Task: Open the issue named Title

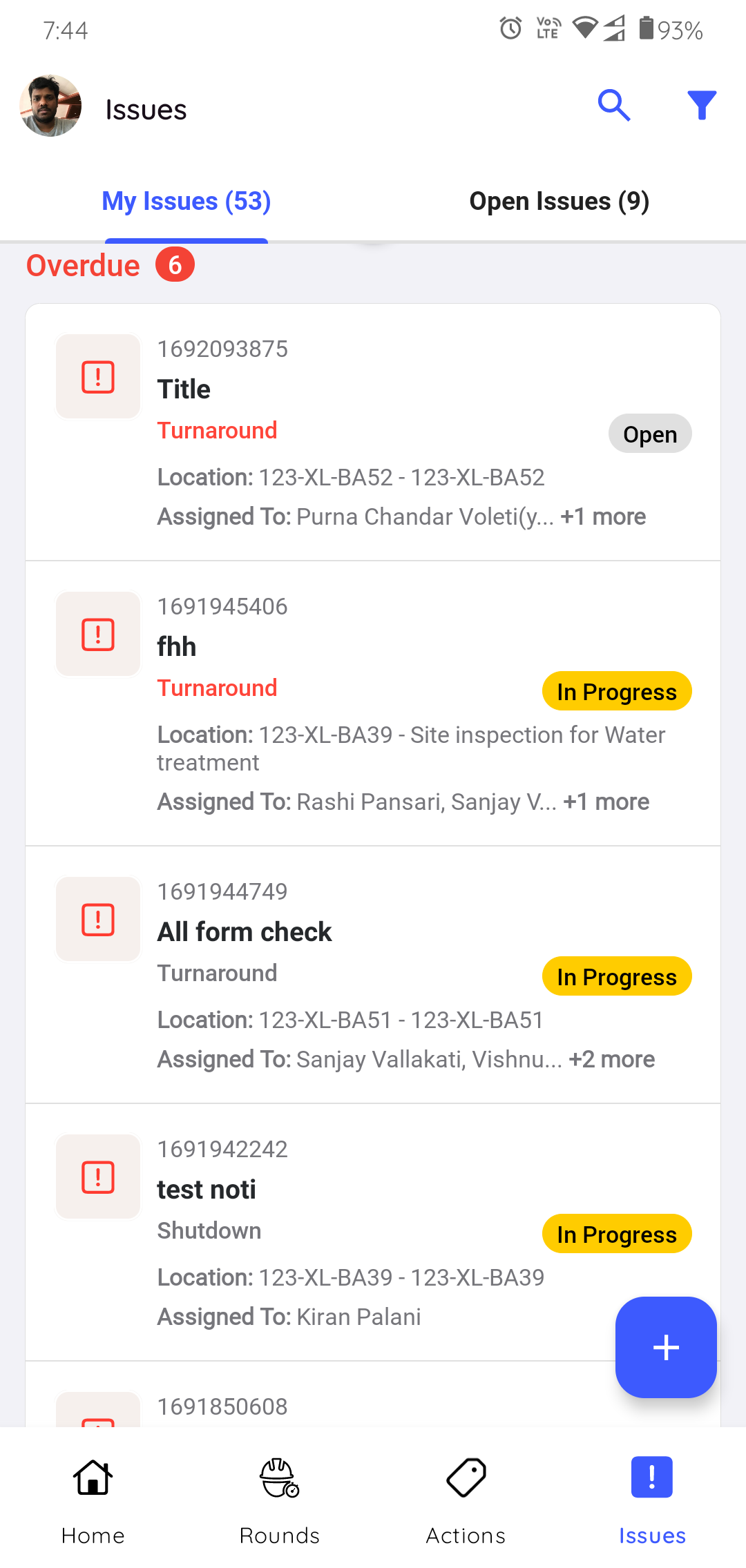Action: click(x=373, y=432)
